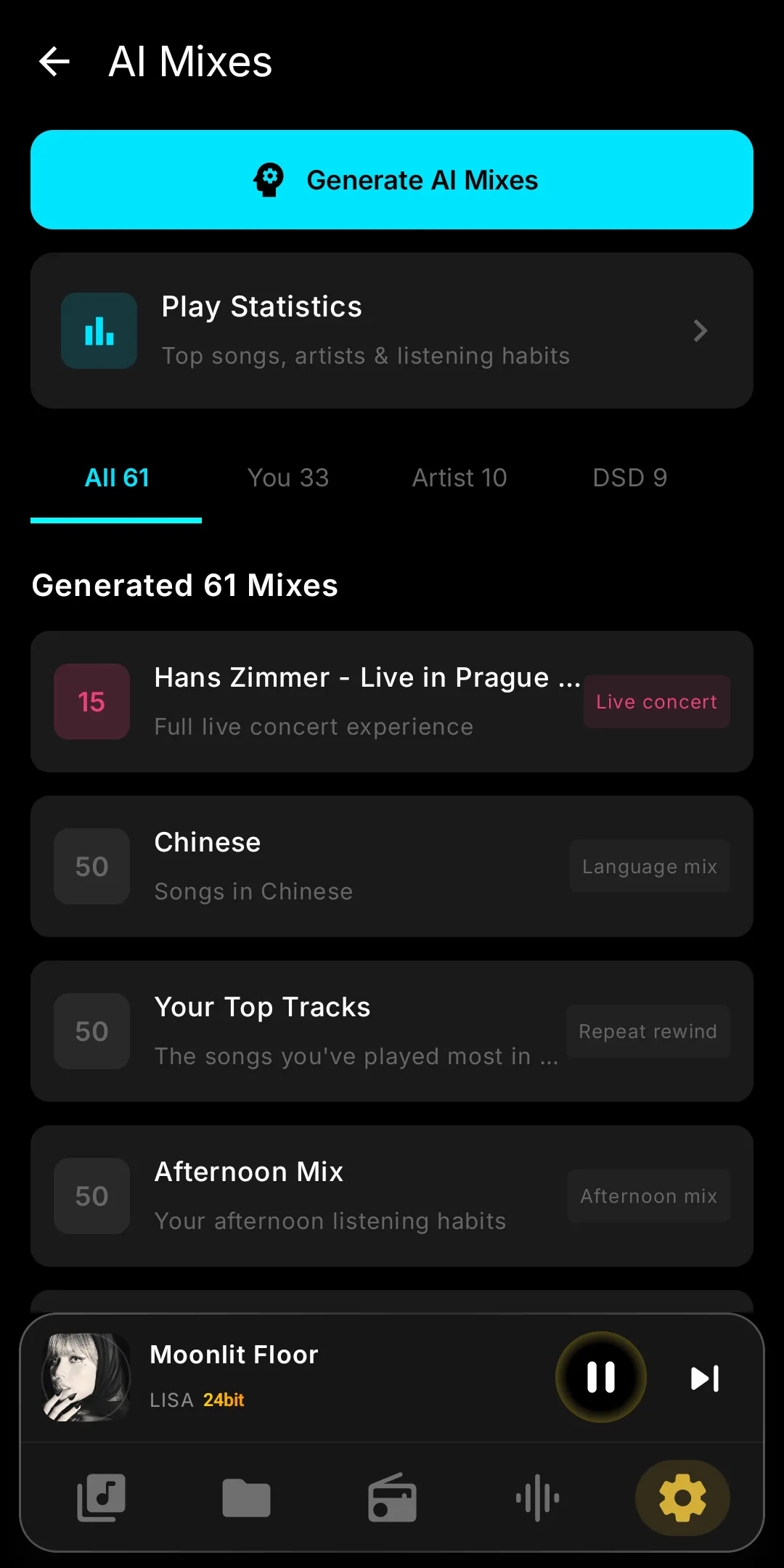The width and height of the screenshot is (784, 1568).
Task: Switch to the DSD 9 tab
Action: tap(630, 478)
